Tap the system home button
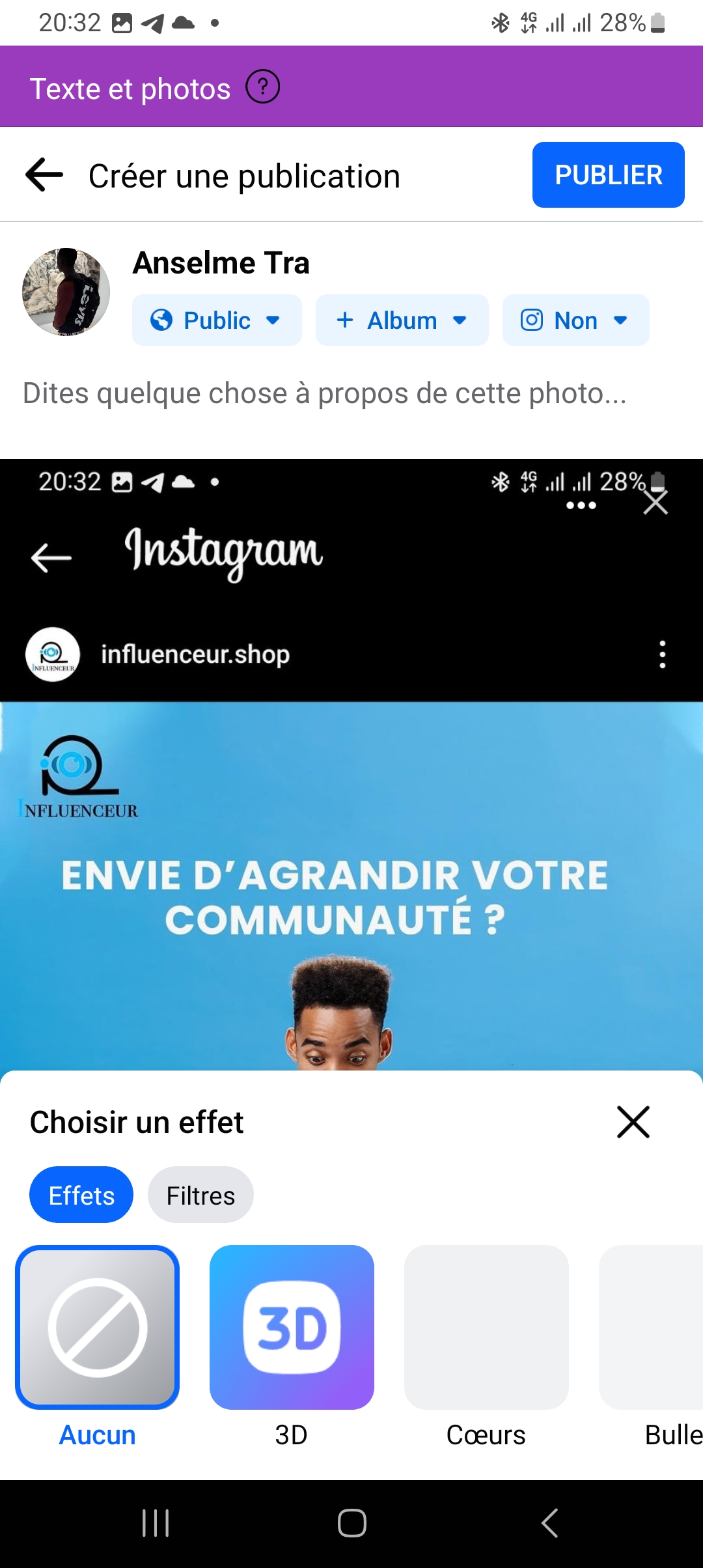Viewport: 703px width, 1568px height. pos(351,1523)
